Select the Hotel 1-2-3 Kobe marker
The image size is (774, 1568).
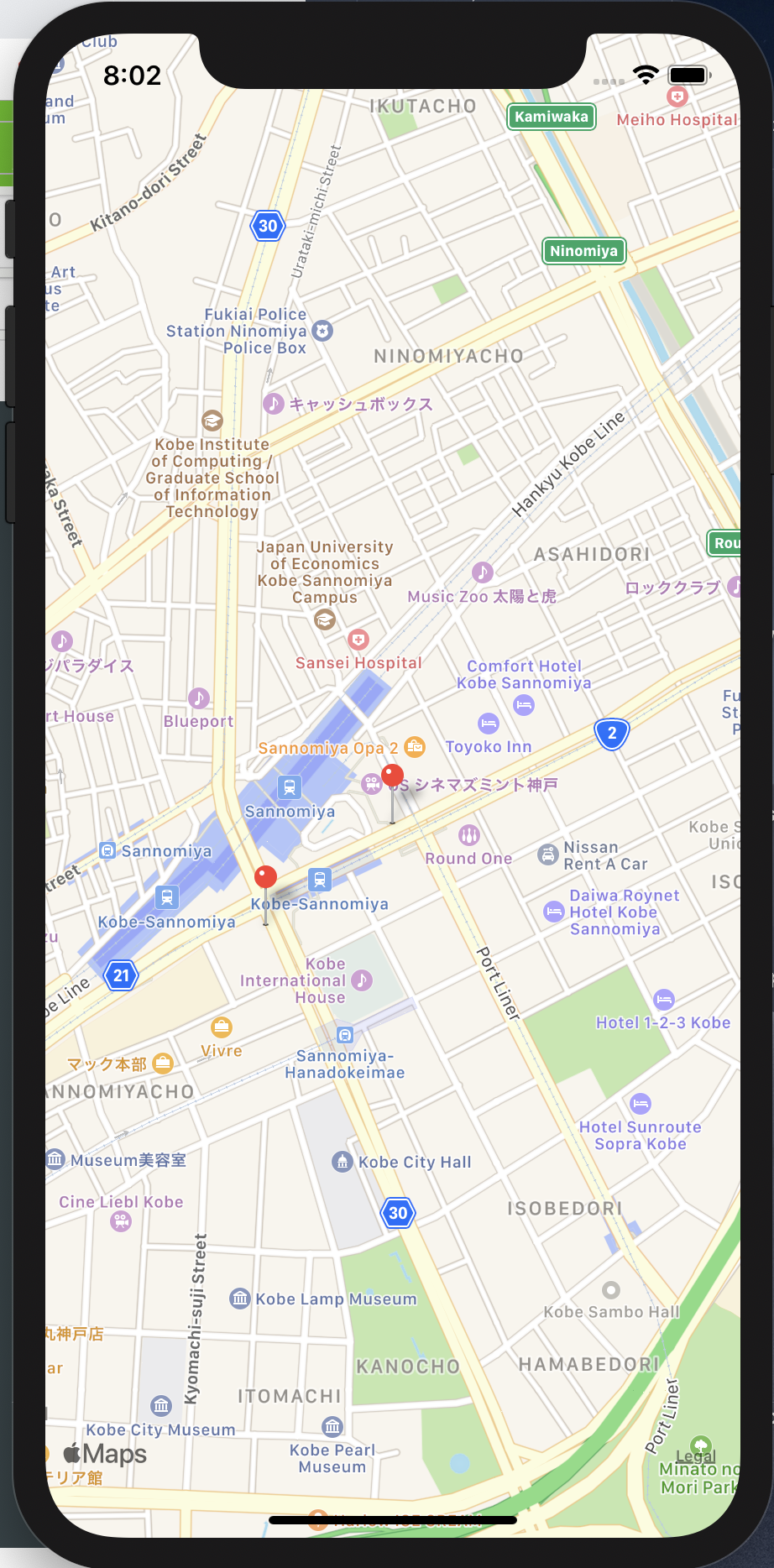pyautogui.click(x=663, y=1000)
